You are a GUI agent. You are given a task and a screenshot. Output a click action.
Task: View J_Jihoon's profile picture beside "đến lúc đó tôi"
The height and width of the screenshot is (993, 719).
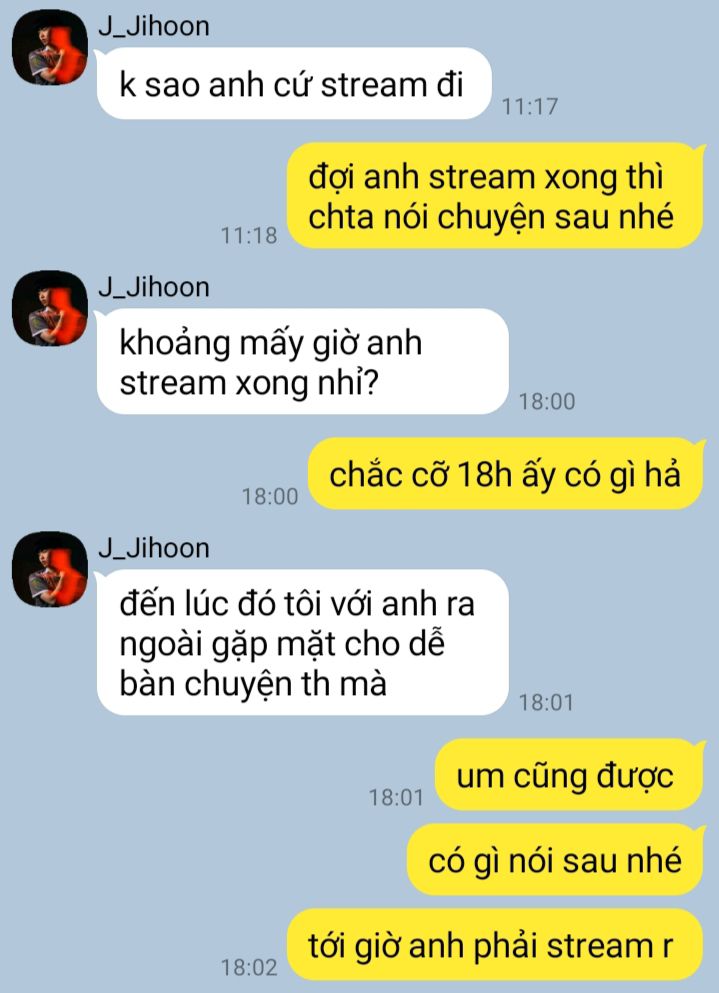49,570
